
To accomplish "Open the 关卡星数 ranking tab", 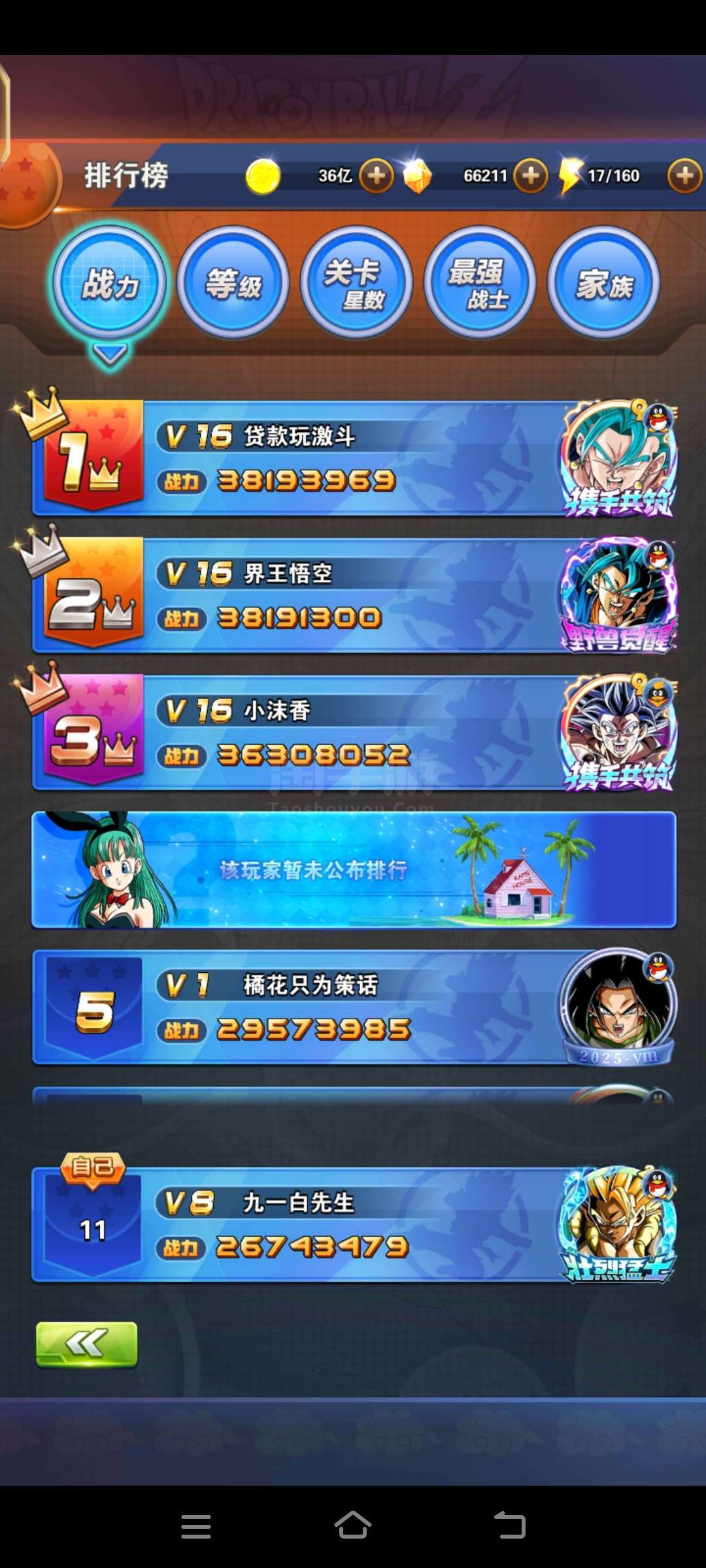I will tap(356, 284).
